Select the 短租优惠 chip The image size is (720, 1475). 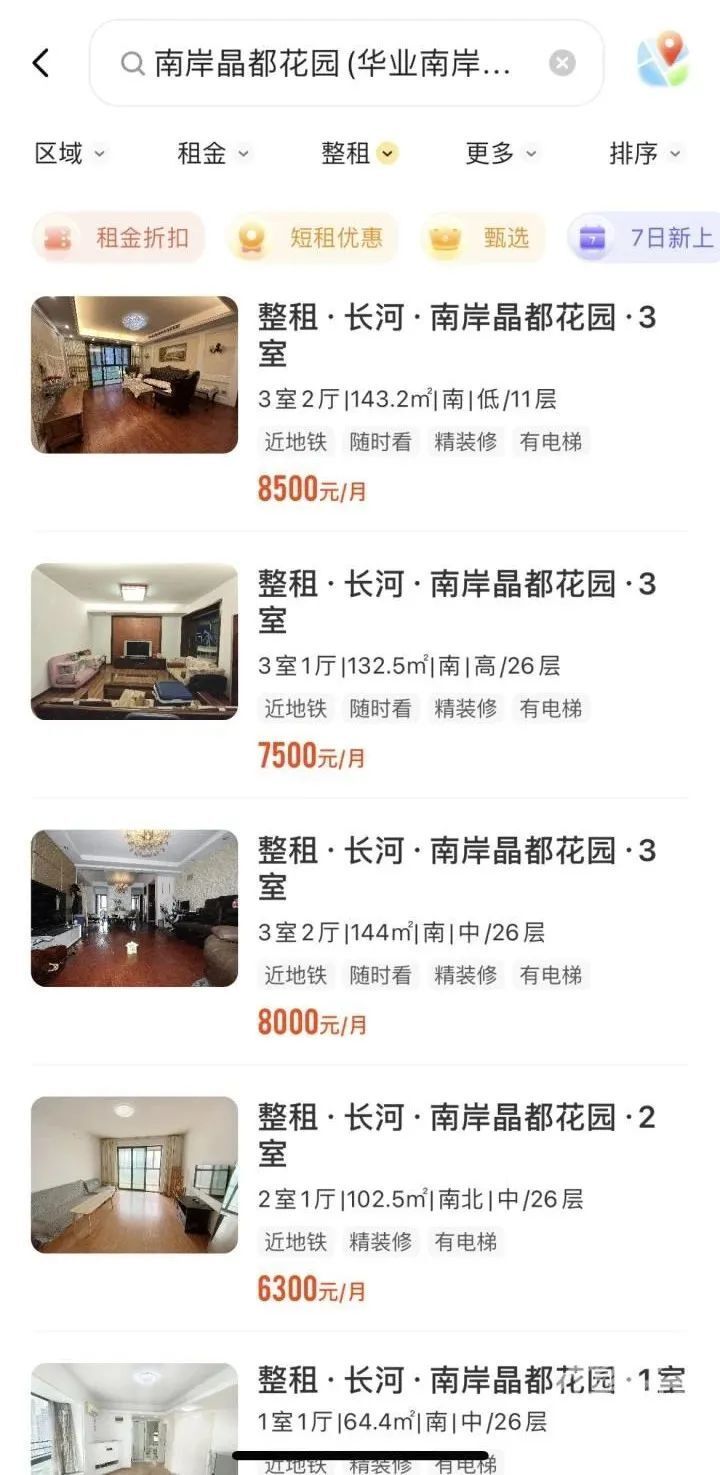pyautogui.click(x=313, y=238)
